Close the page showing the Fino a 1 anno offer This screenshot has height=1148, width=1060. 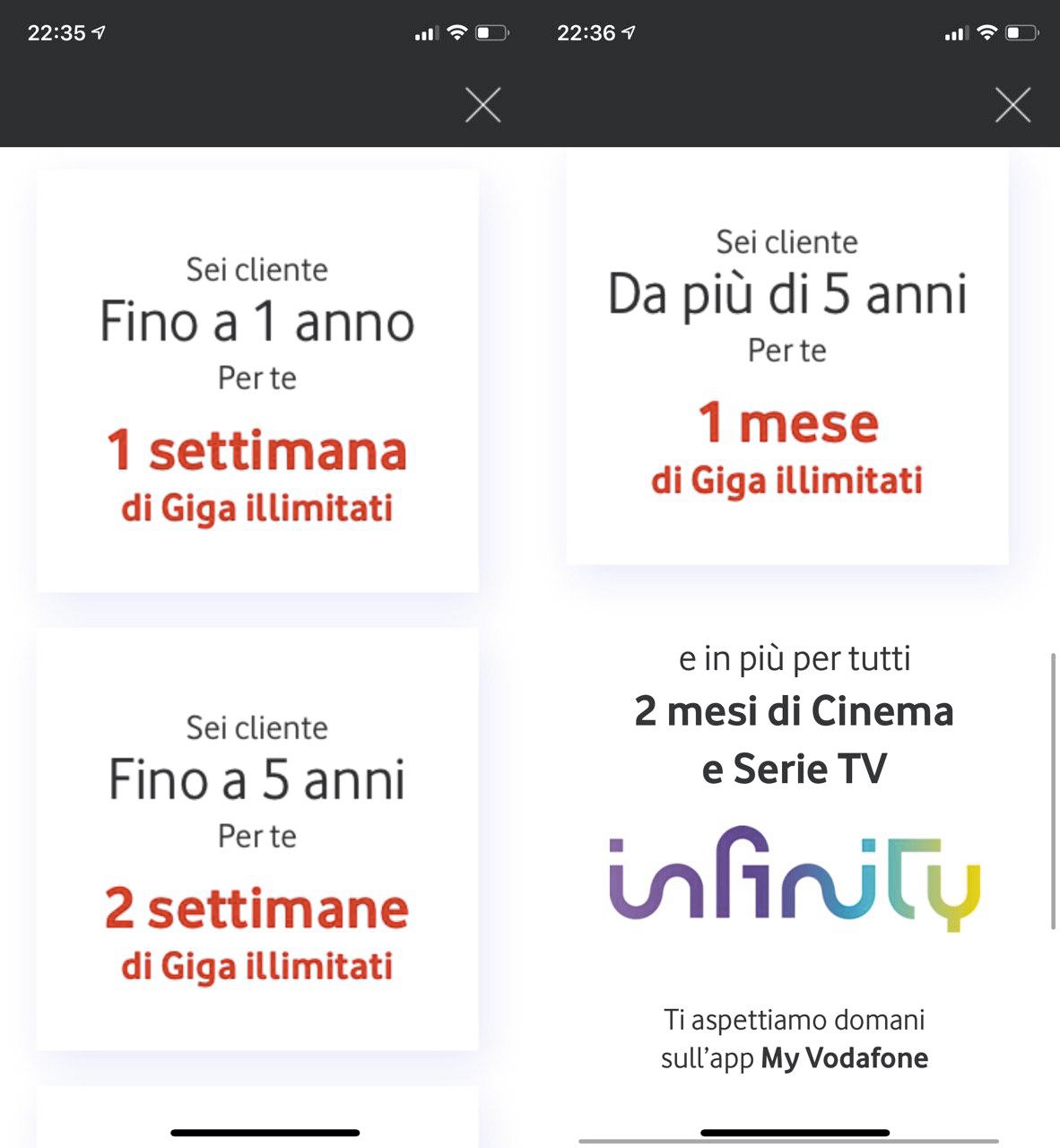(x=482, y=106)
